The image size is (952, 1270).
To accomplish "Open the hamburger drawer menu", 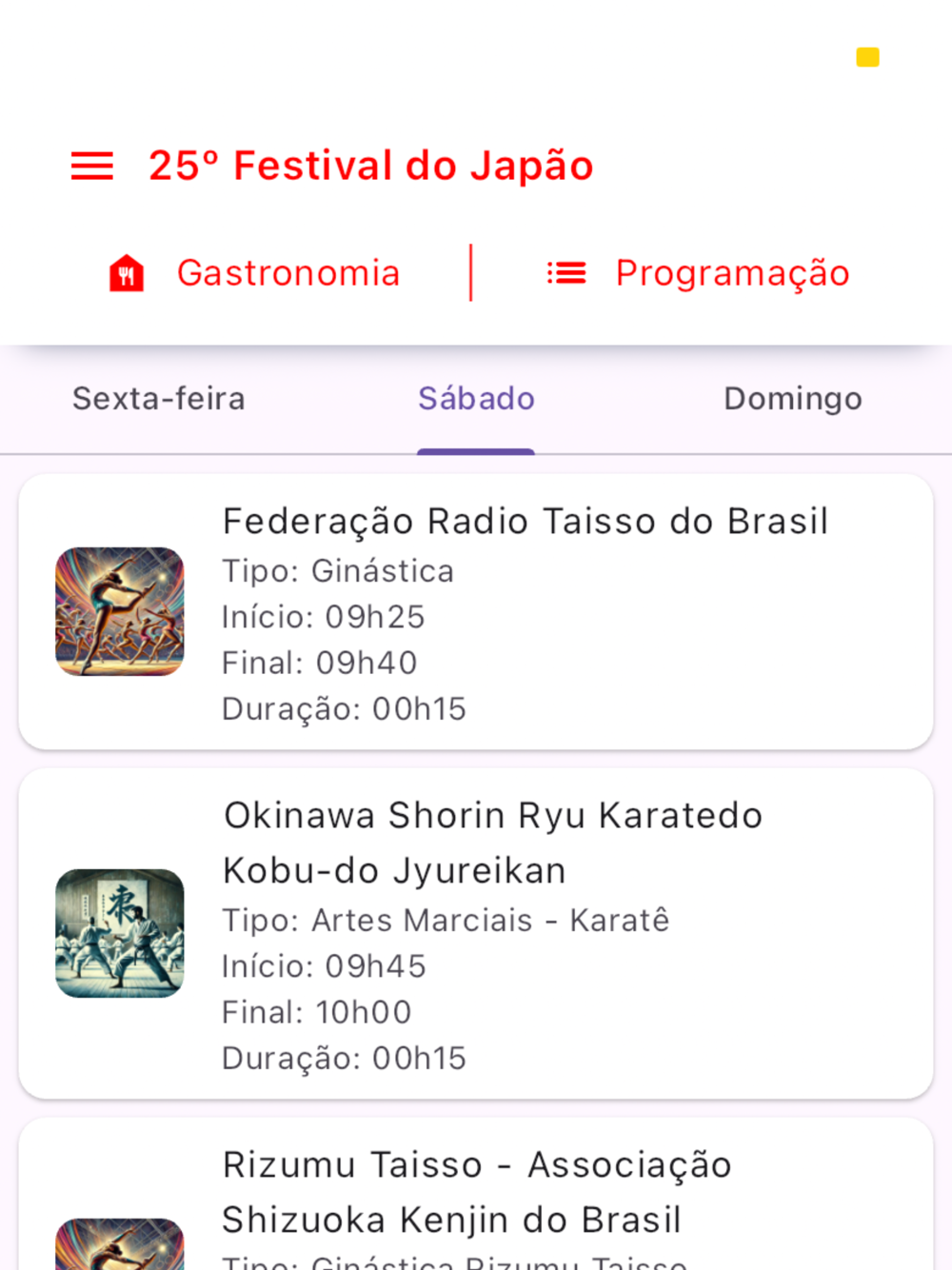I will (92, 166).
